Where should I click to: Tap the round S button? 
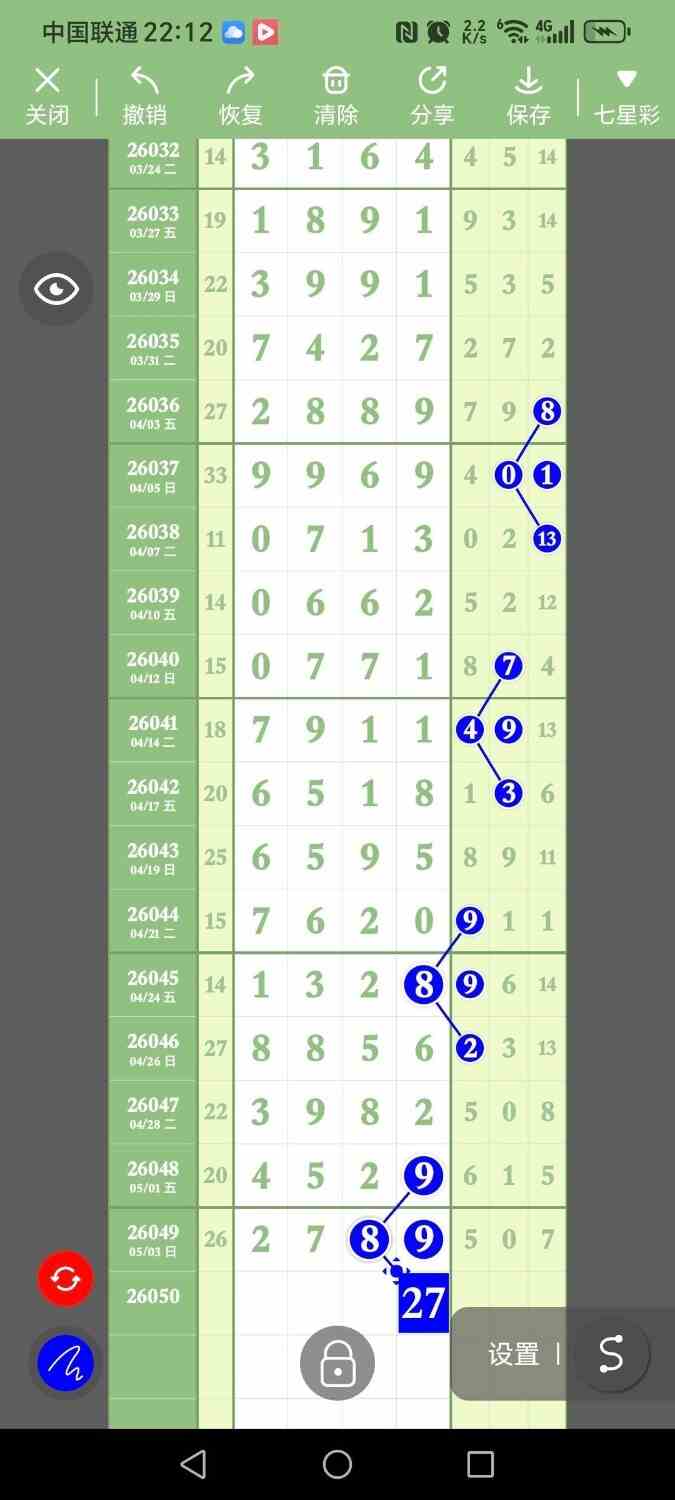coord(611,1354)
